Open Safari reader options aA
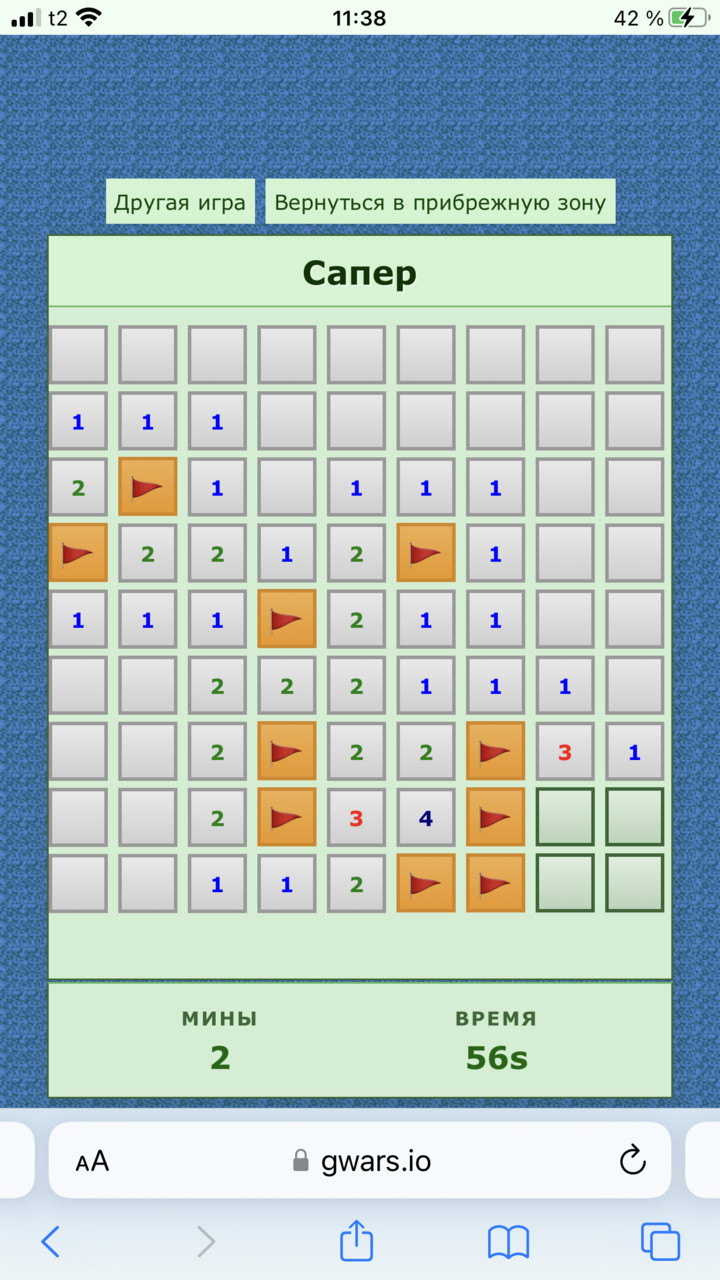 (92, 1160)
